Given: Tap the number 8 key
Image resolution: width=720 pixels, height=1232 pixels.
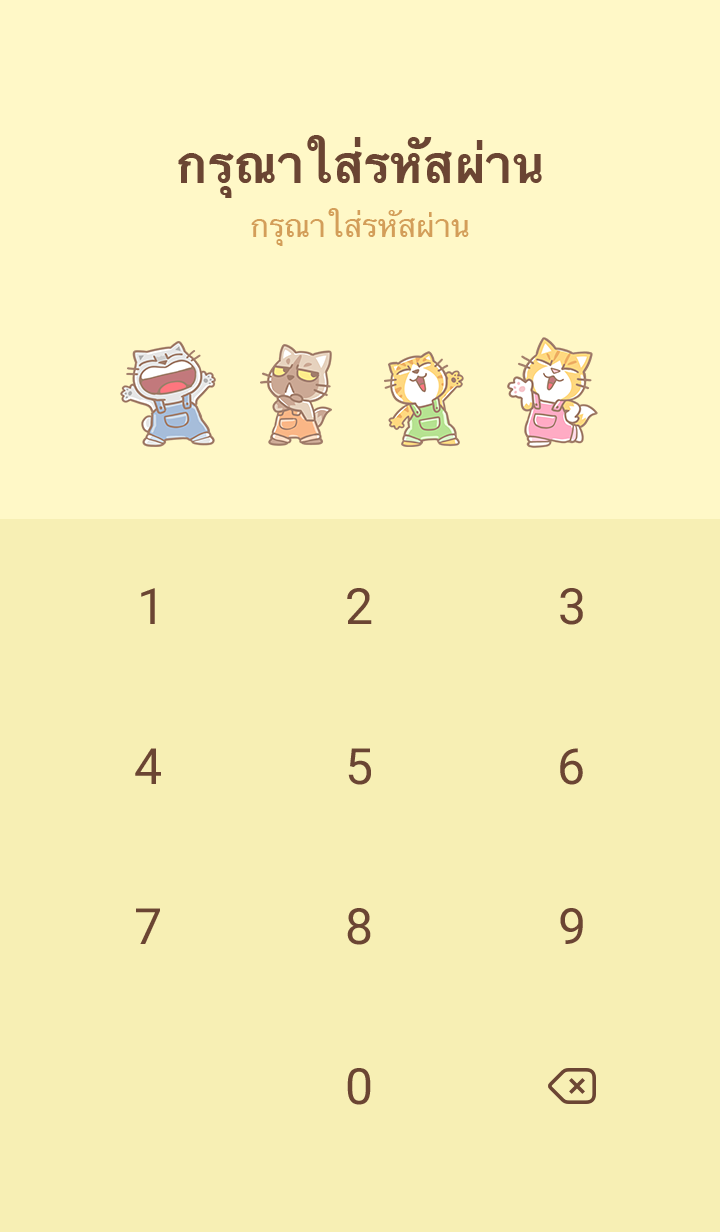Looking at the screenshot, I should click(359, 927).
